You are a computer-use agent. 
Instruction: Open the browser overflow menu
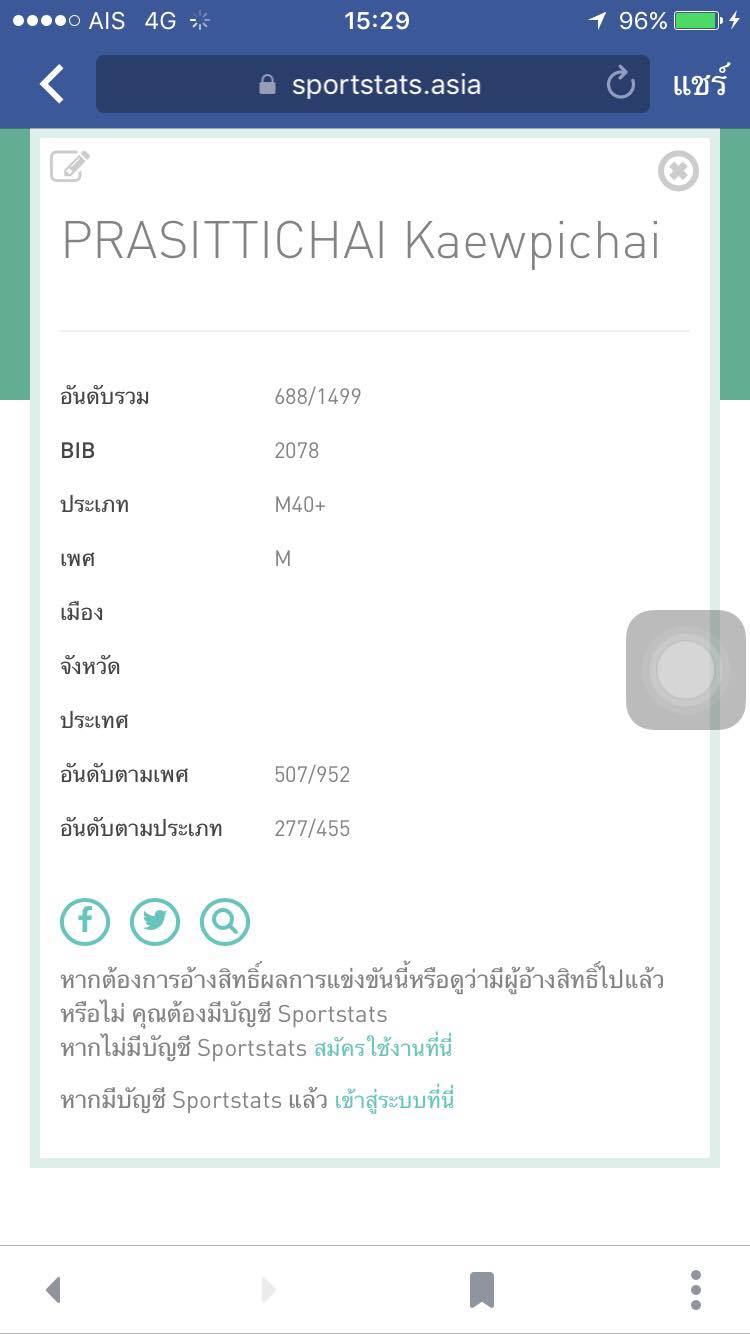[696, 1290]
